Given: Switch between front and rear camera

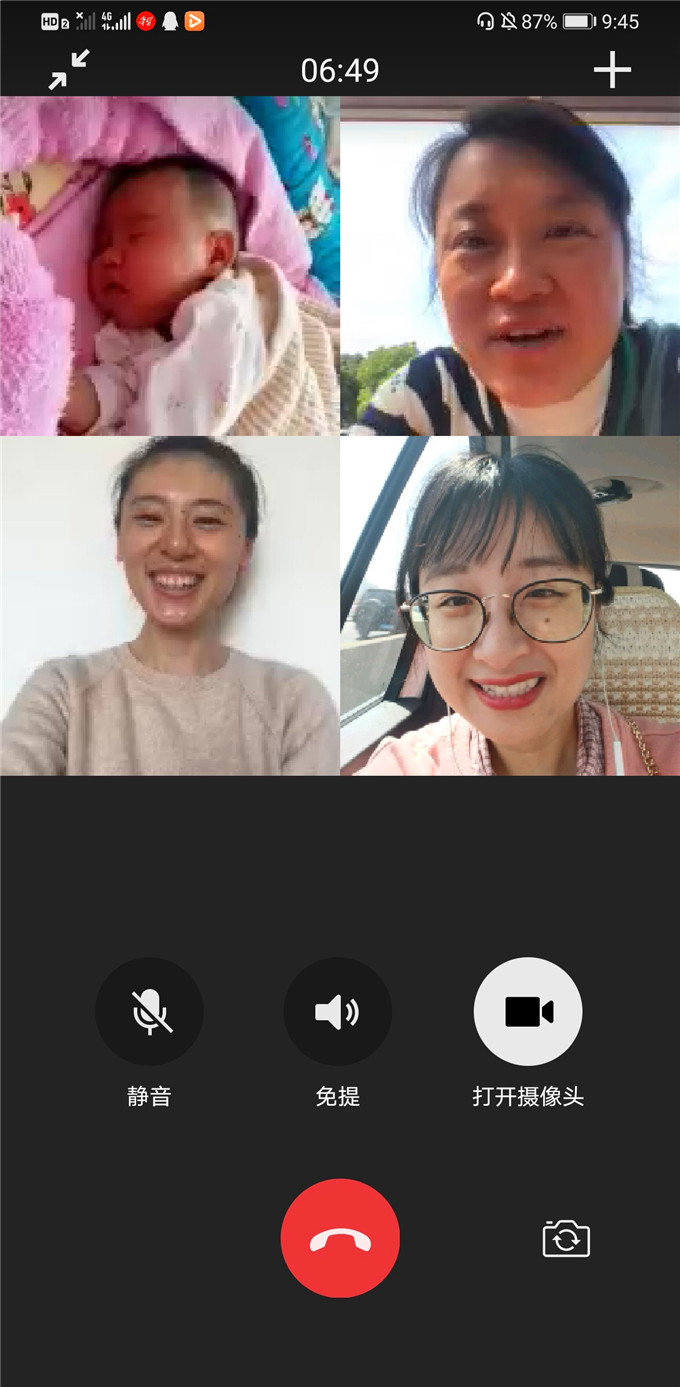Looking at the screenshot, I should [566, 1239].
